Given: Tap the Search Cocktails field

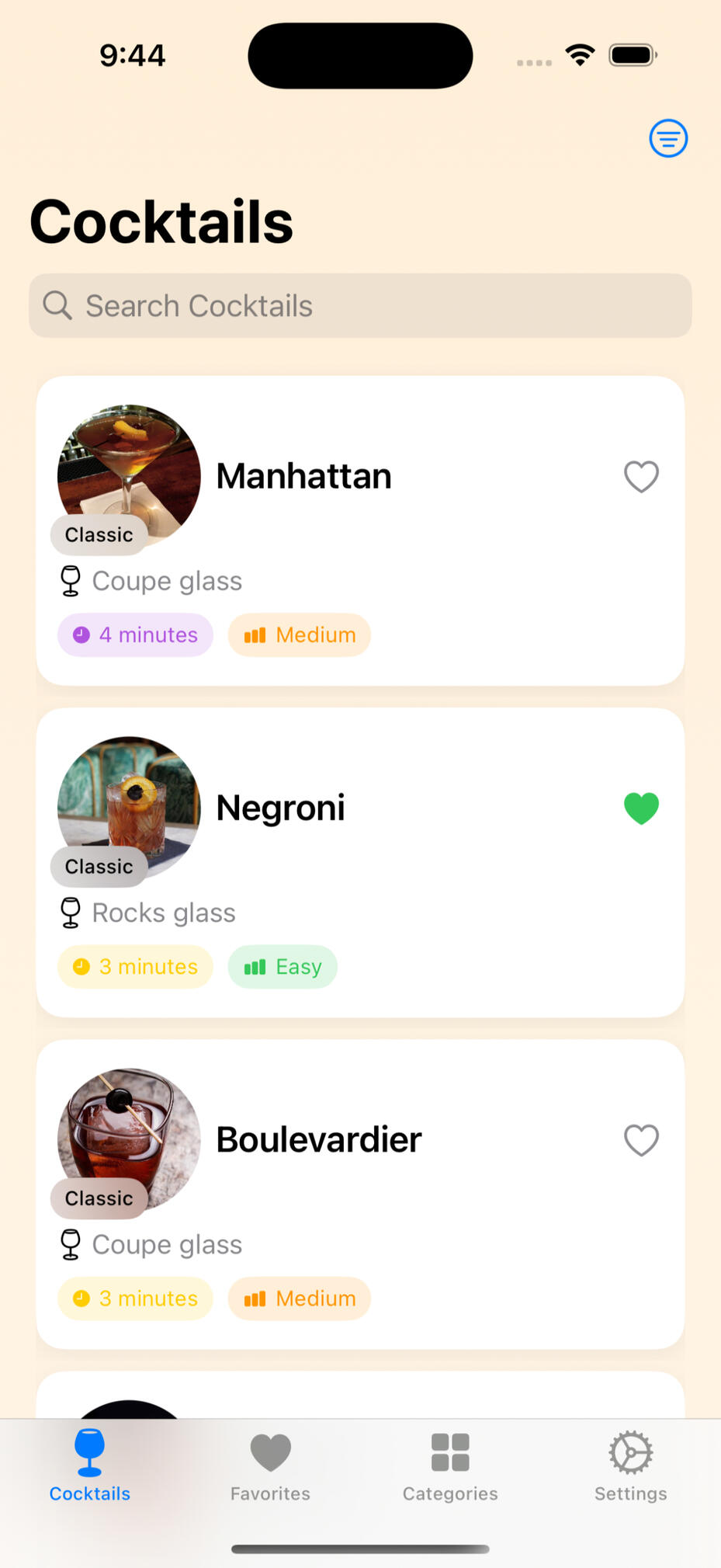Looking at the screenshot, I should tap(360, 306).
